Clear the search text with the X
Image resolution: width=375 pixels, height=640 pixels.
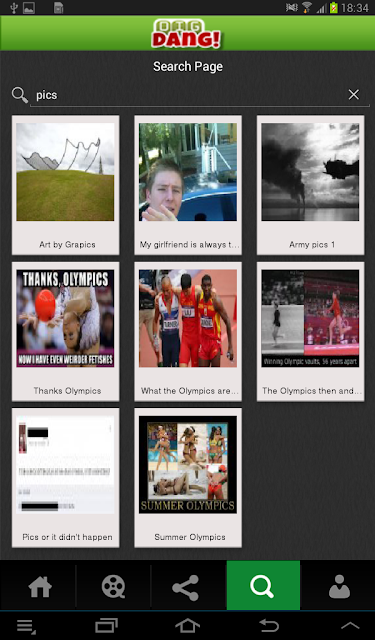(353, 95)
